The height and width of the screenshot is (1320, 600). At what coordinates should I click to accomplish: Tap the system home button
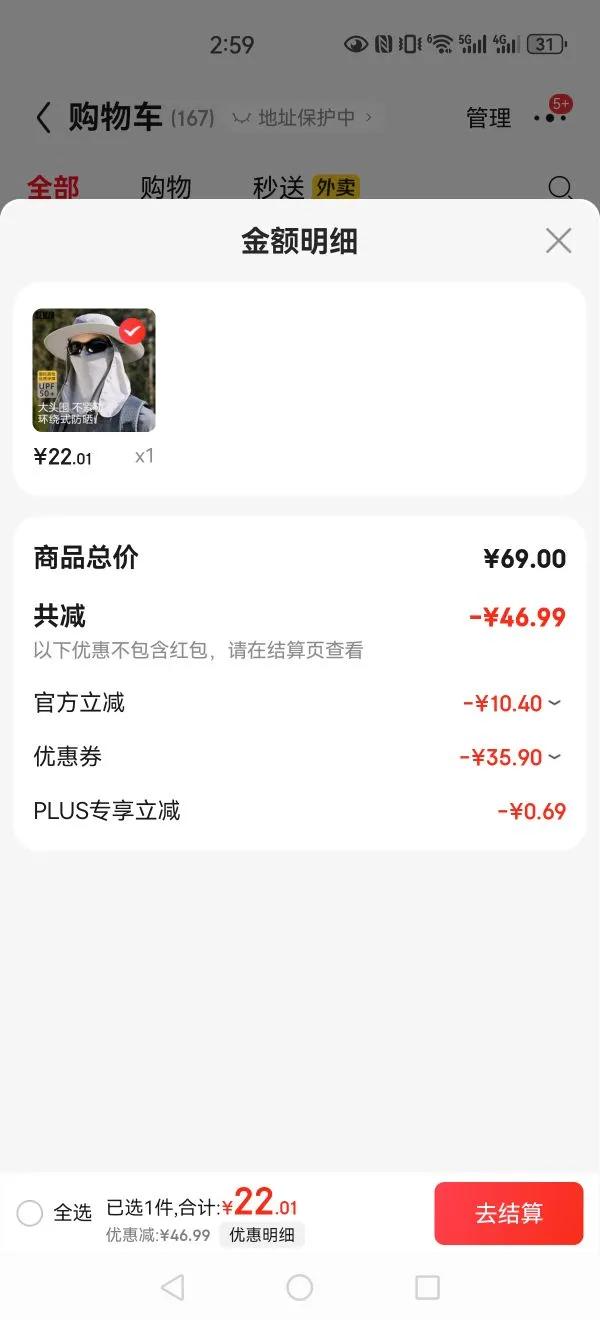[x=300, y=1287]
